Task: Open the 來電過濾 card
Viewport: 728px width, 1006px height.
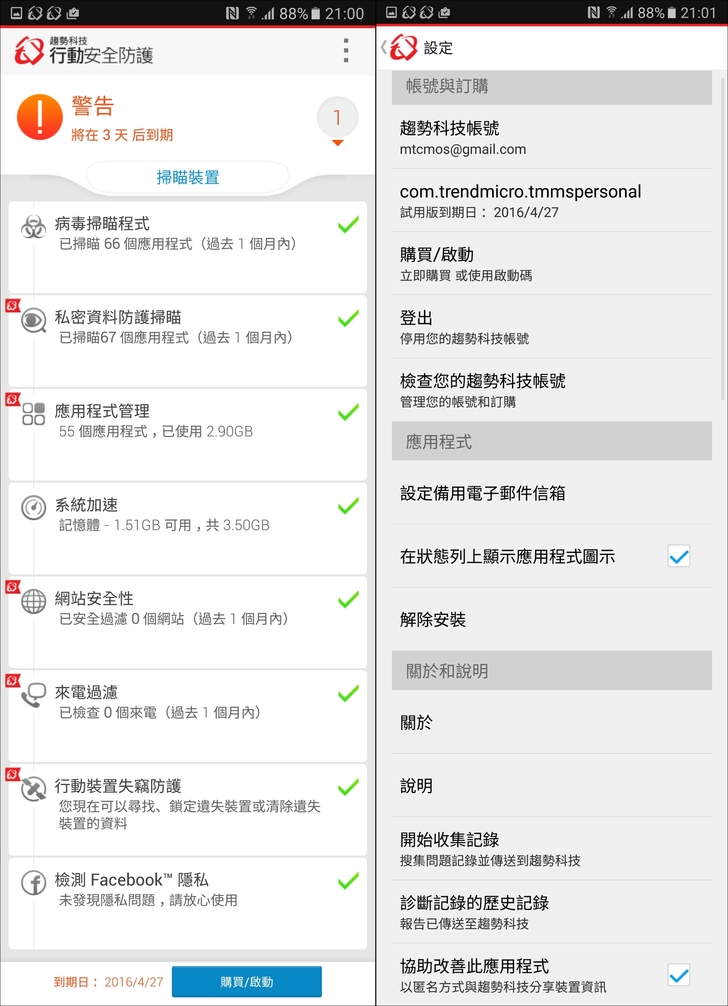Action: [188, 702]
